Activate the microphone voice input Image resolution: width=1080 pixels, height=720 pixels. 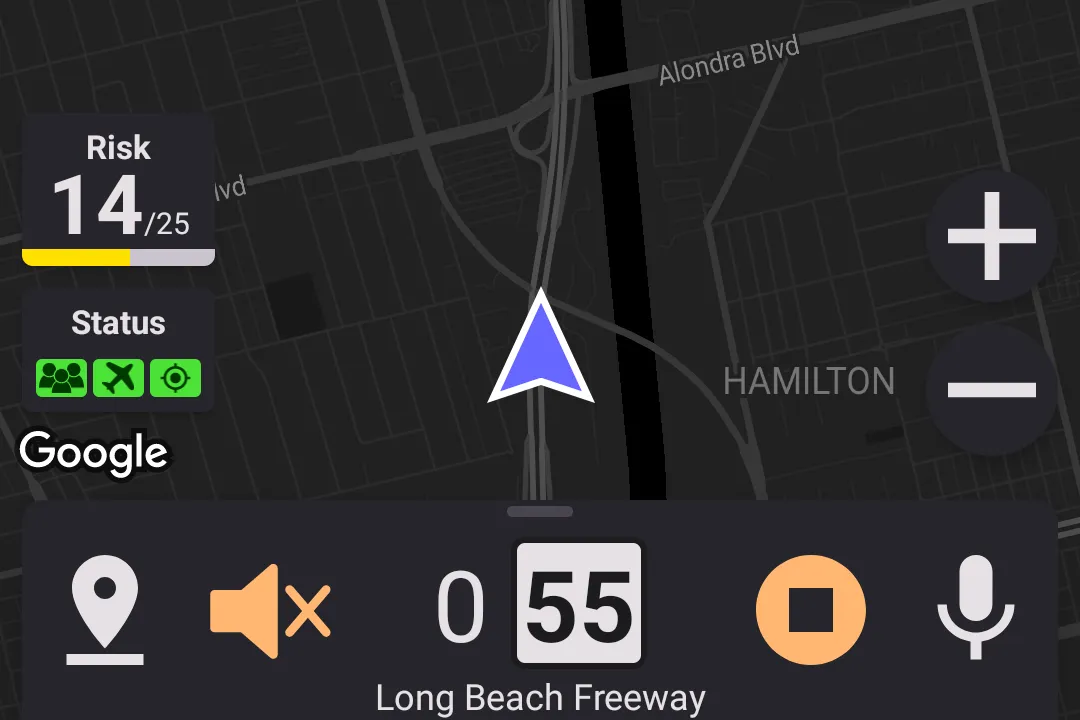coord(975,608)
